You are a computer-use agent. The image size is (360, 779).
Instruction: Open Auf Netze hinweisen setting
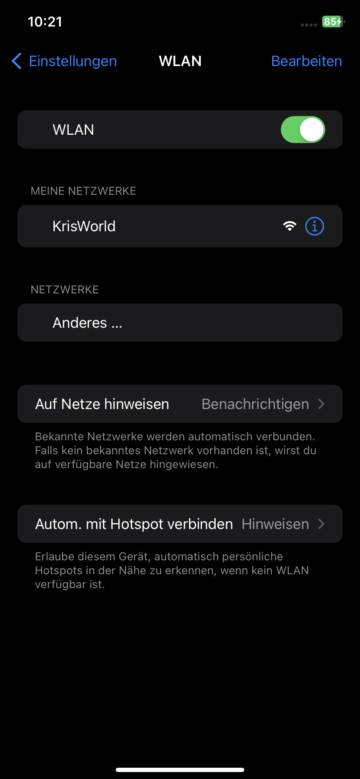(x=180, y=404)
